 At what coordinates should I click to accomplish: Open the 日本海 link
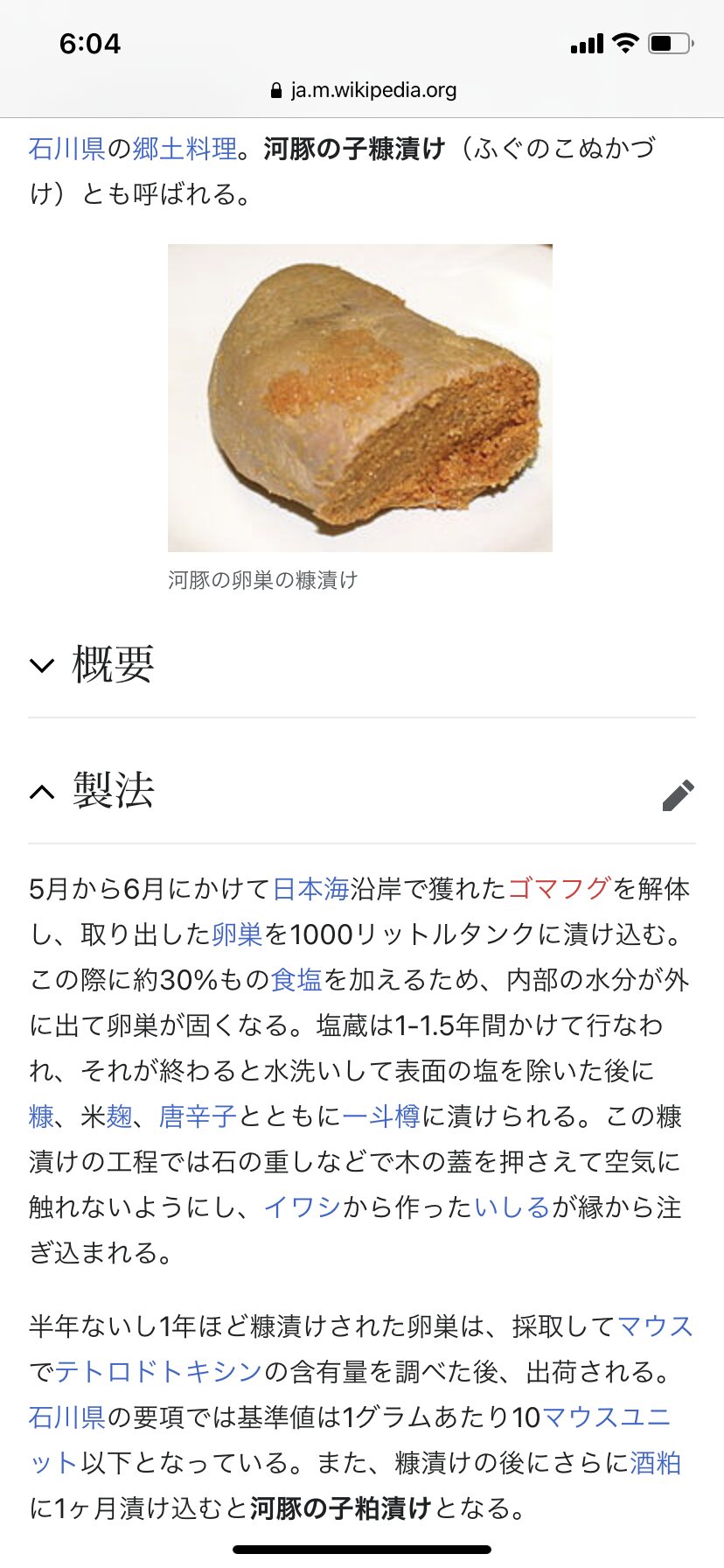(310, 889)
